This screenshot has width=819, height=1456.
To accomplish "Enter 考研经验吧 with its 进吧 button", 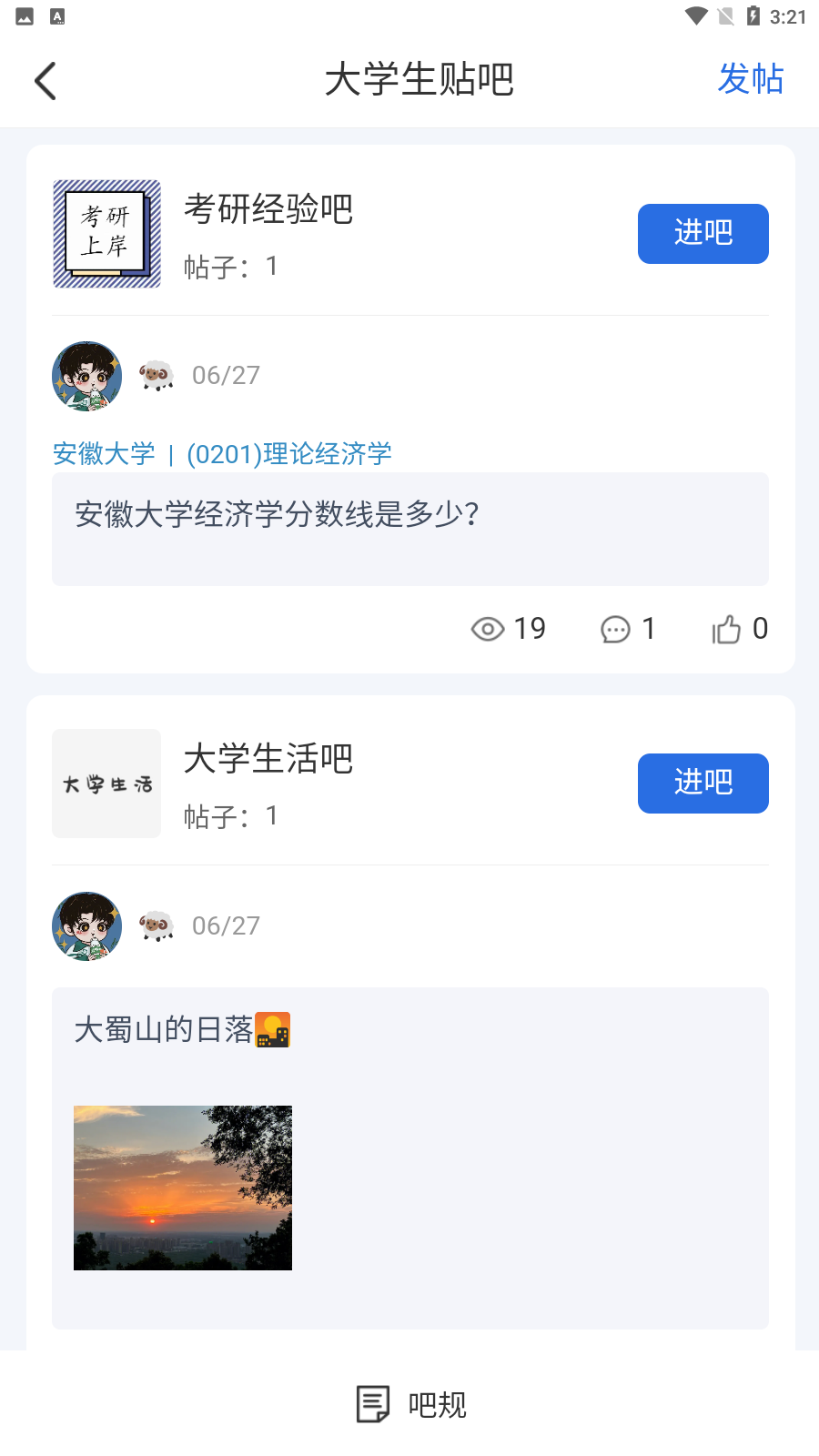I will click(703, 234).
